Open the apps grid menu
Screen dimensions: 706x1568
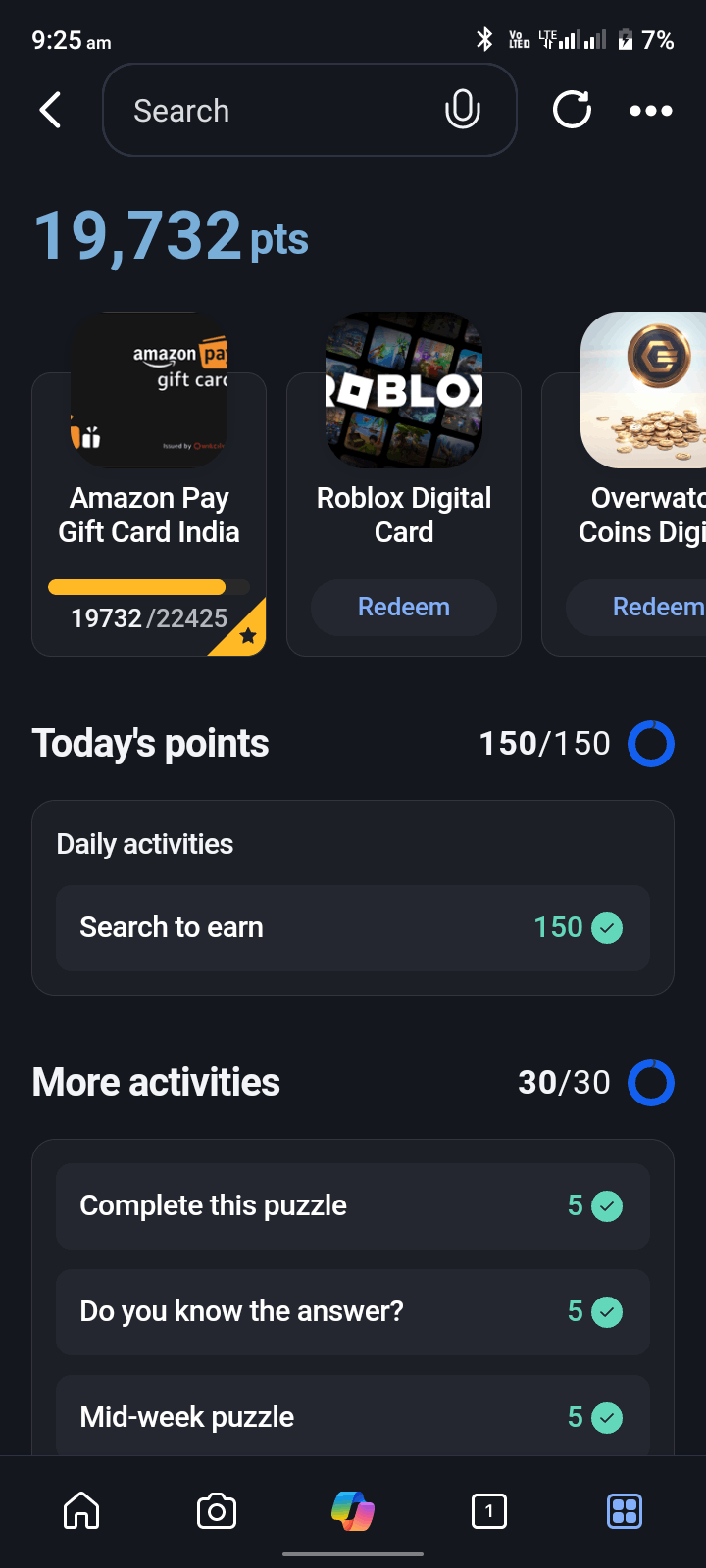coord(625,1511)
